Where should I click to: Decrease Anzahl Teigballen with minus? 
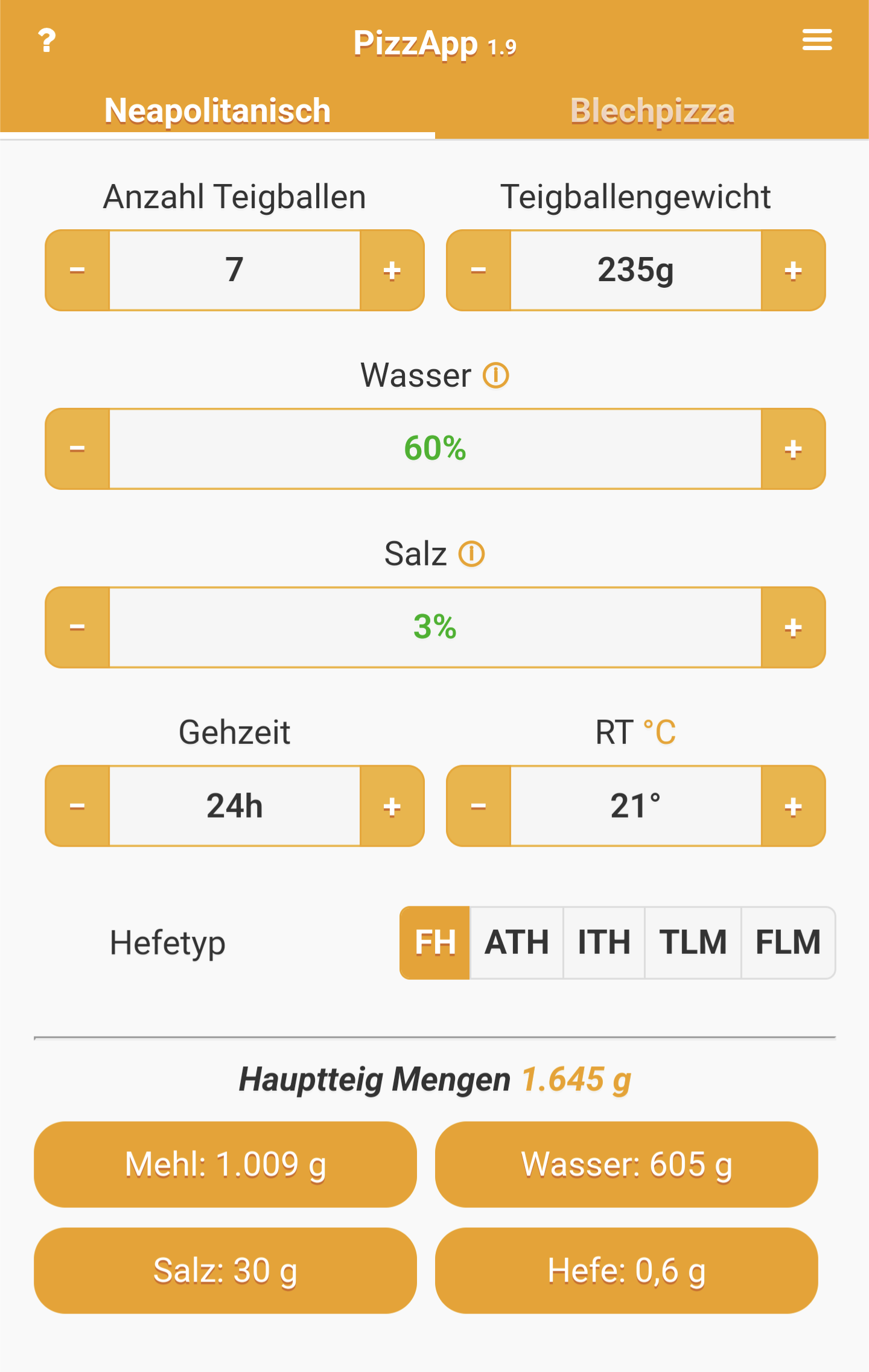[x=77, y=270]
